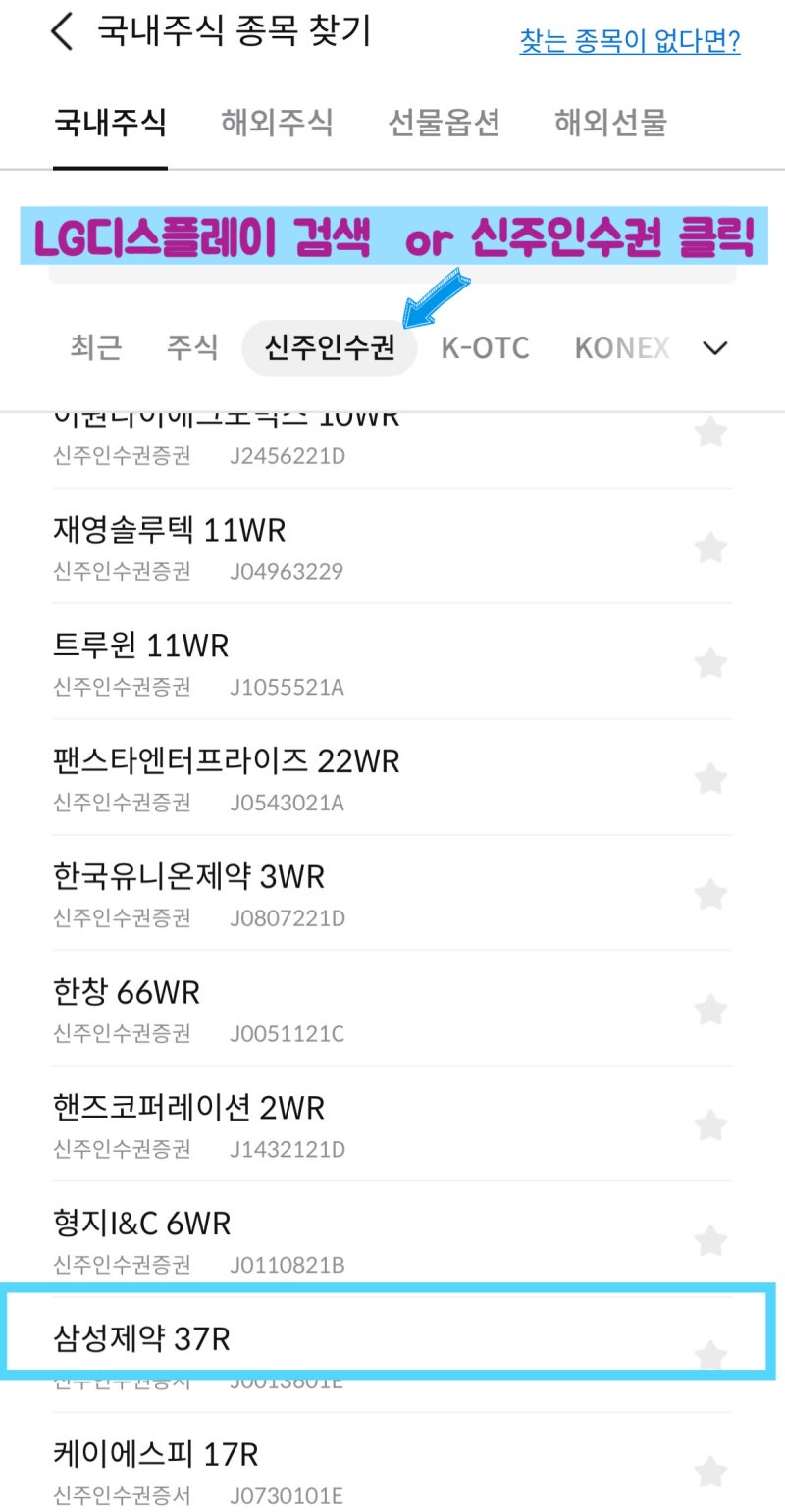Tap the star icon next to 트루윈 11WR
Image resolution: width=785 pixels, height=1512 pixels.
[x=711, y=662]
